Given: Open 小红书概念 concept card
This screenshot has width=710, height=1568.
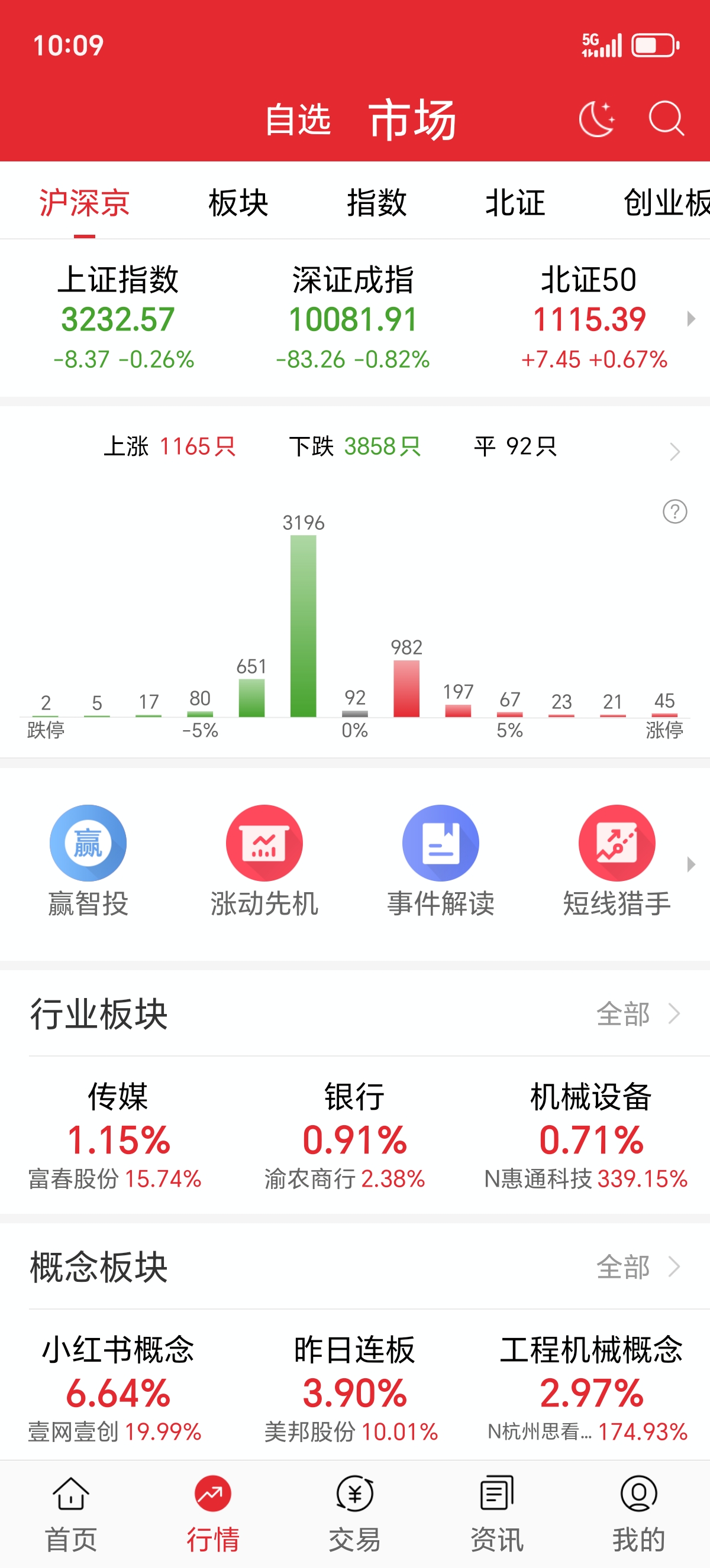Looking at the screenshot, I should pos(118,1388).
